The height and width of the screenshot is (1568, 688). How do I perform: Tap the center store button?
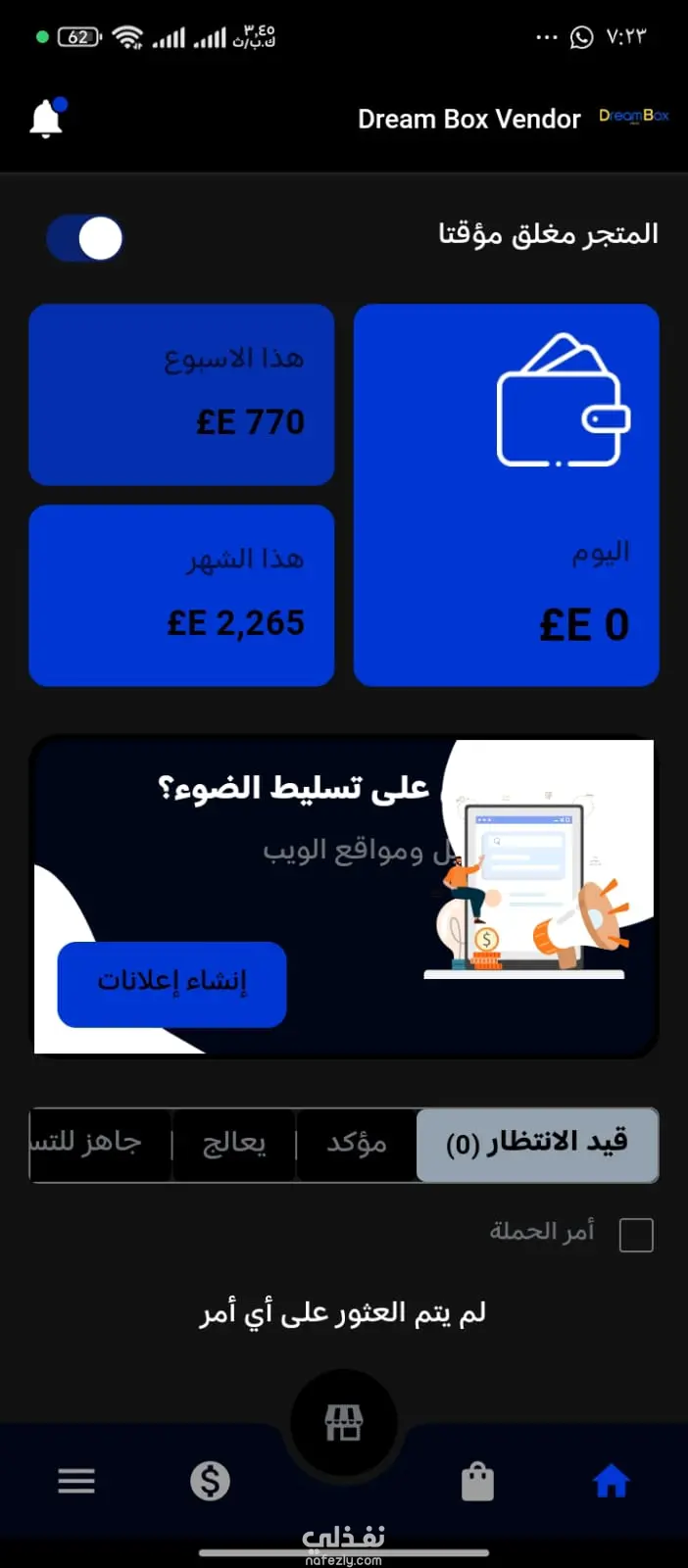[343, 1422]
